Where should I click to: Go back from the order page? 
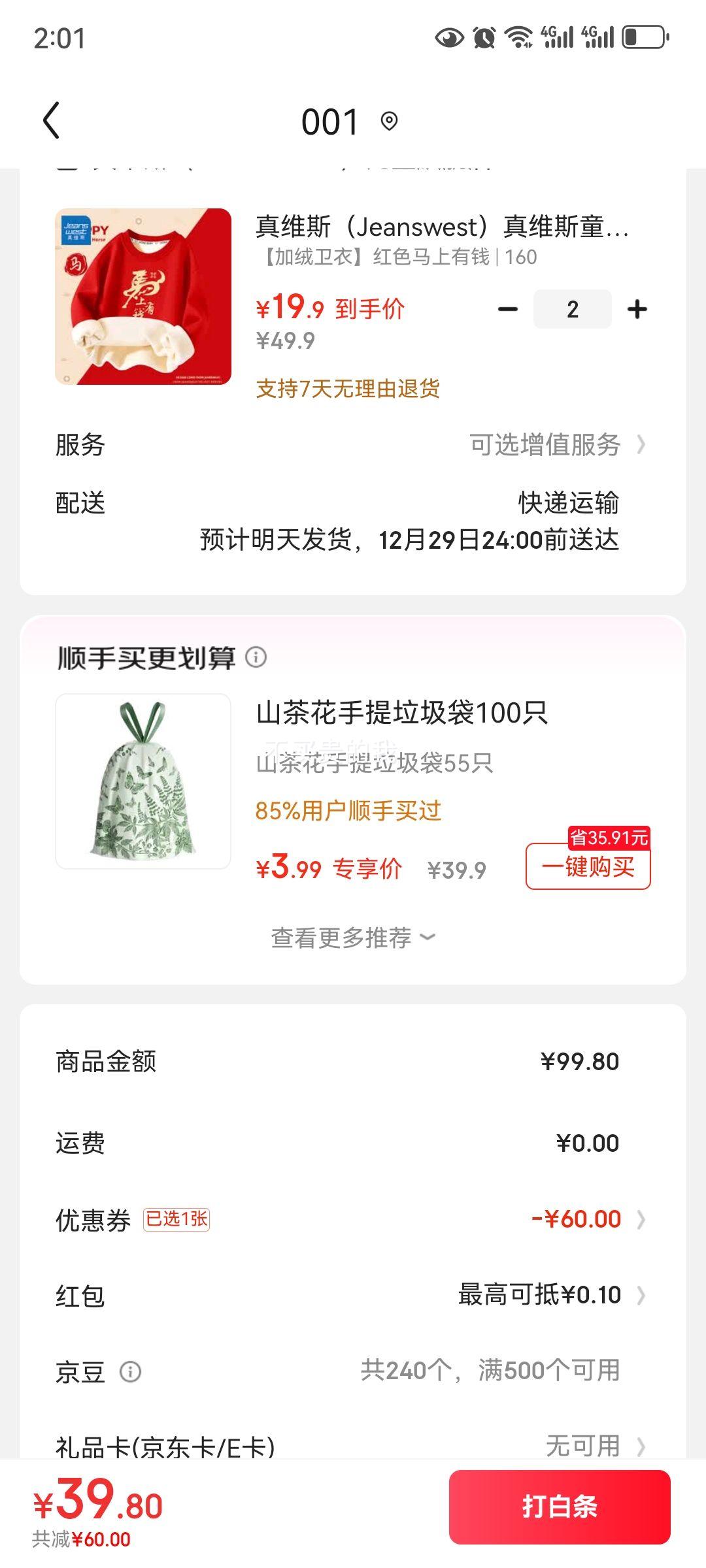52,121
